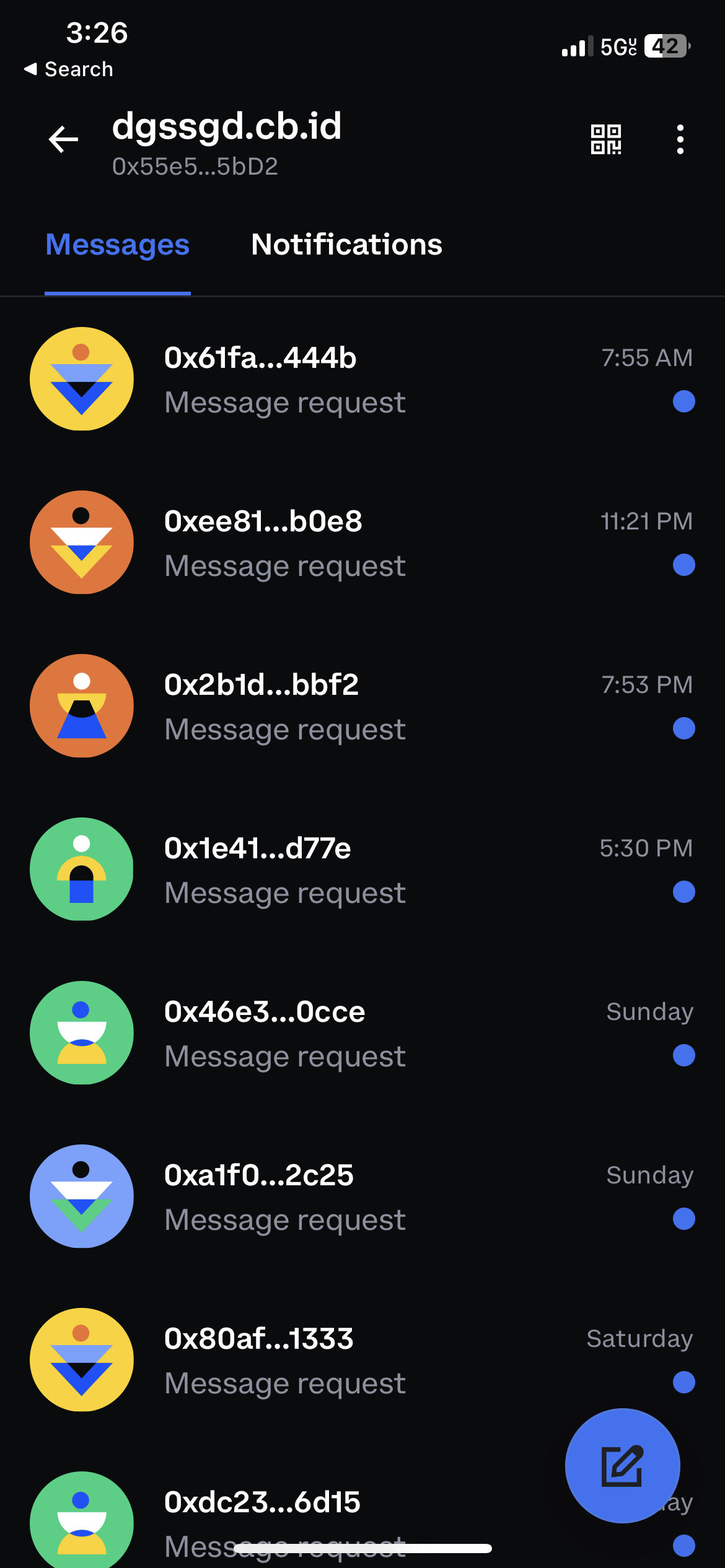Select the Messages tab
The width and height of the screenshot is (725, 1568).
[118, 245]
